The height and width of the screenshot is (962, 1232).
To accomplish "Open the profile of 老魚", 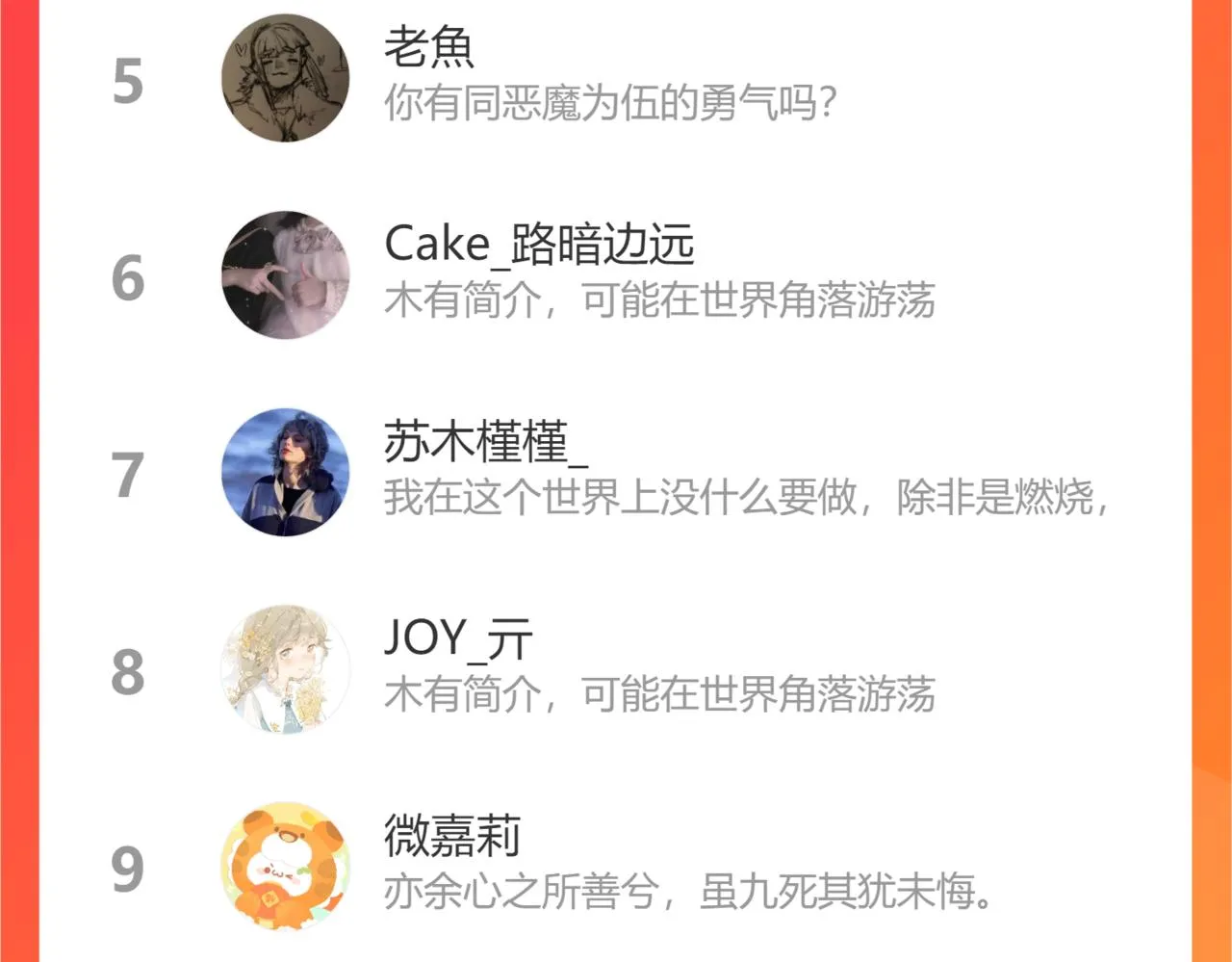I will pos(615,79).
